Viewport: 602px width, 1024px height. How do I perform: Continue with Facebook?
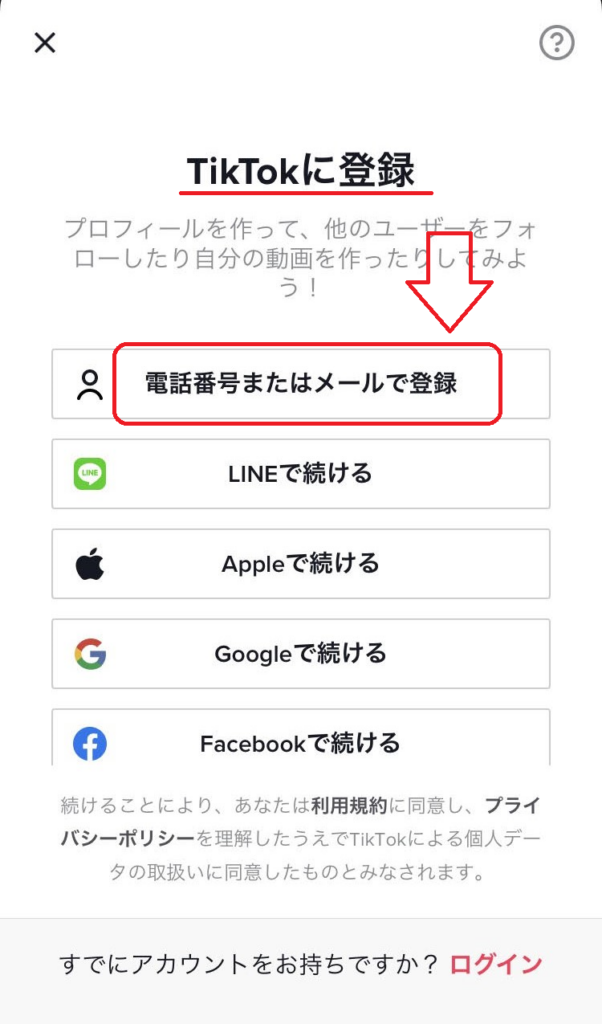tap(301, 742)
